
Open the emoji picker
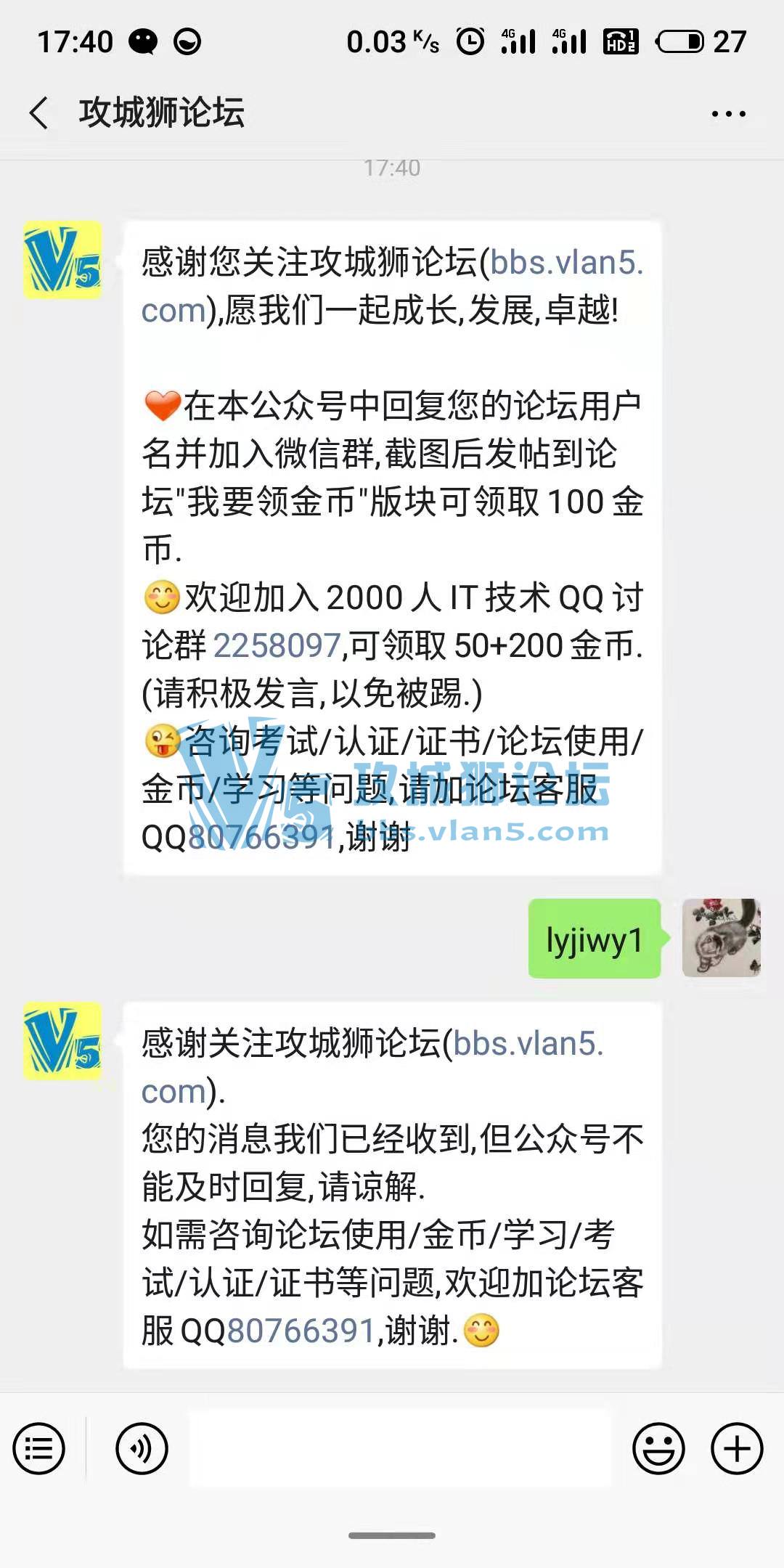[x=658, y=1449]
